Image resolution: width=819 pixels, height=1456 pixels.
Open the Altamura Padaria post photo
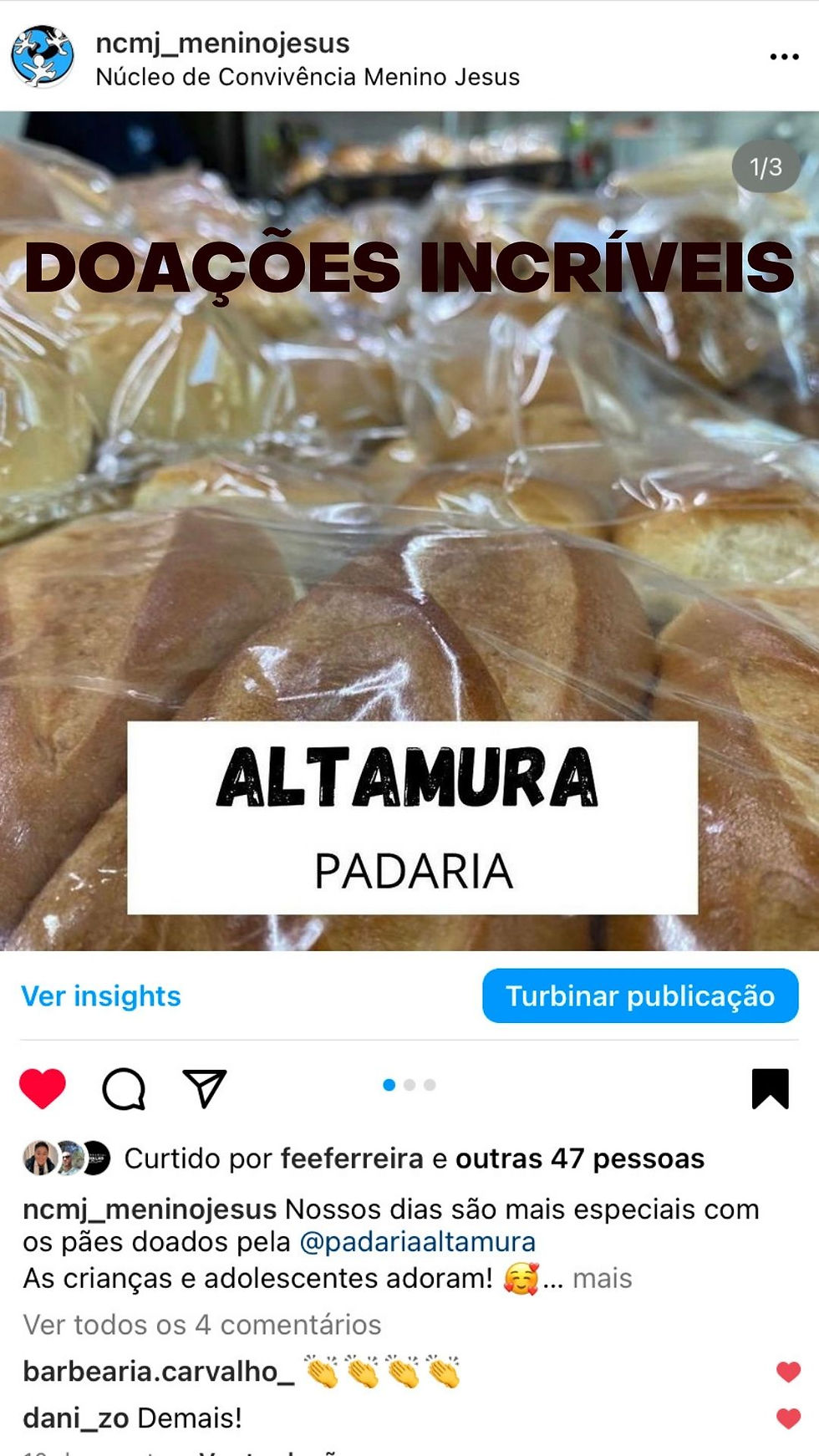click(409, 501)
